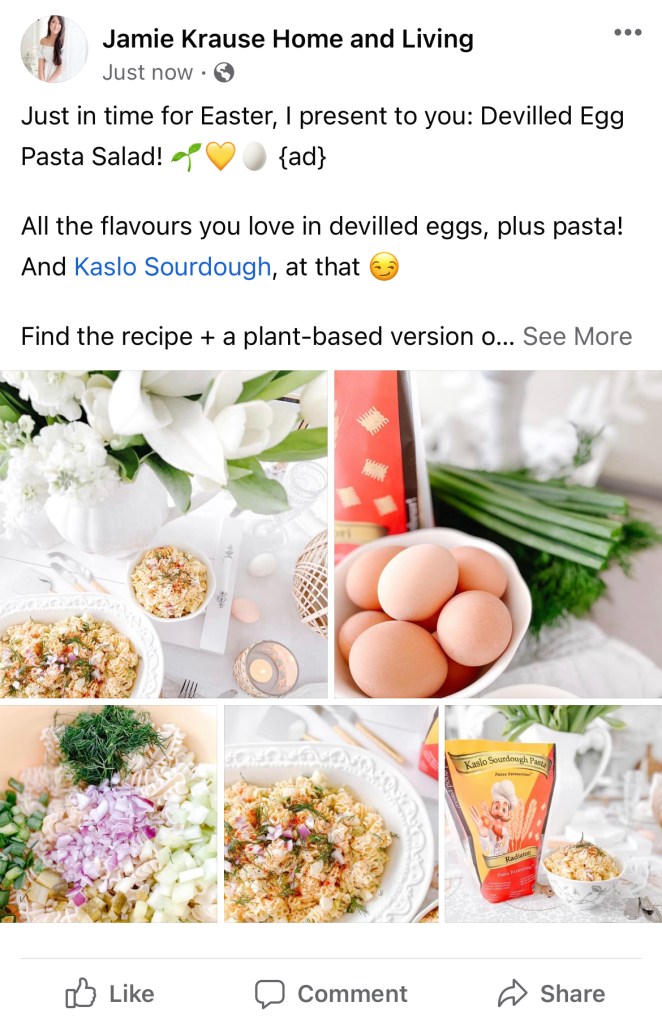The width and height of the screenshot is (662, 1024).
Task: Open the flowers and pasta table photo
Action: (164, 534)
